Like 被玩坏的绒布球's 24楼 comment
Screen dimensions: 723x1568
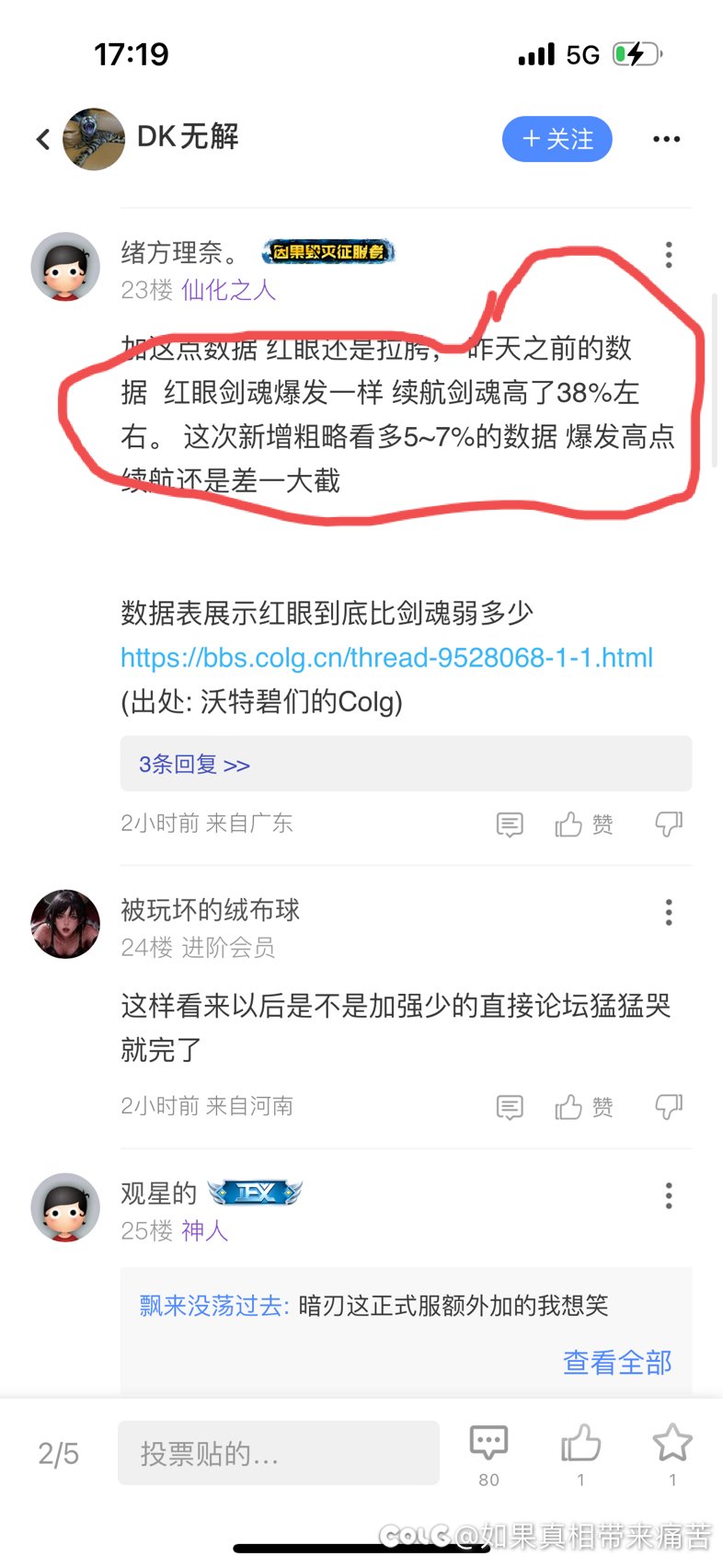[583, 1107]
